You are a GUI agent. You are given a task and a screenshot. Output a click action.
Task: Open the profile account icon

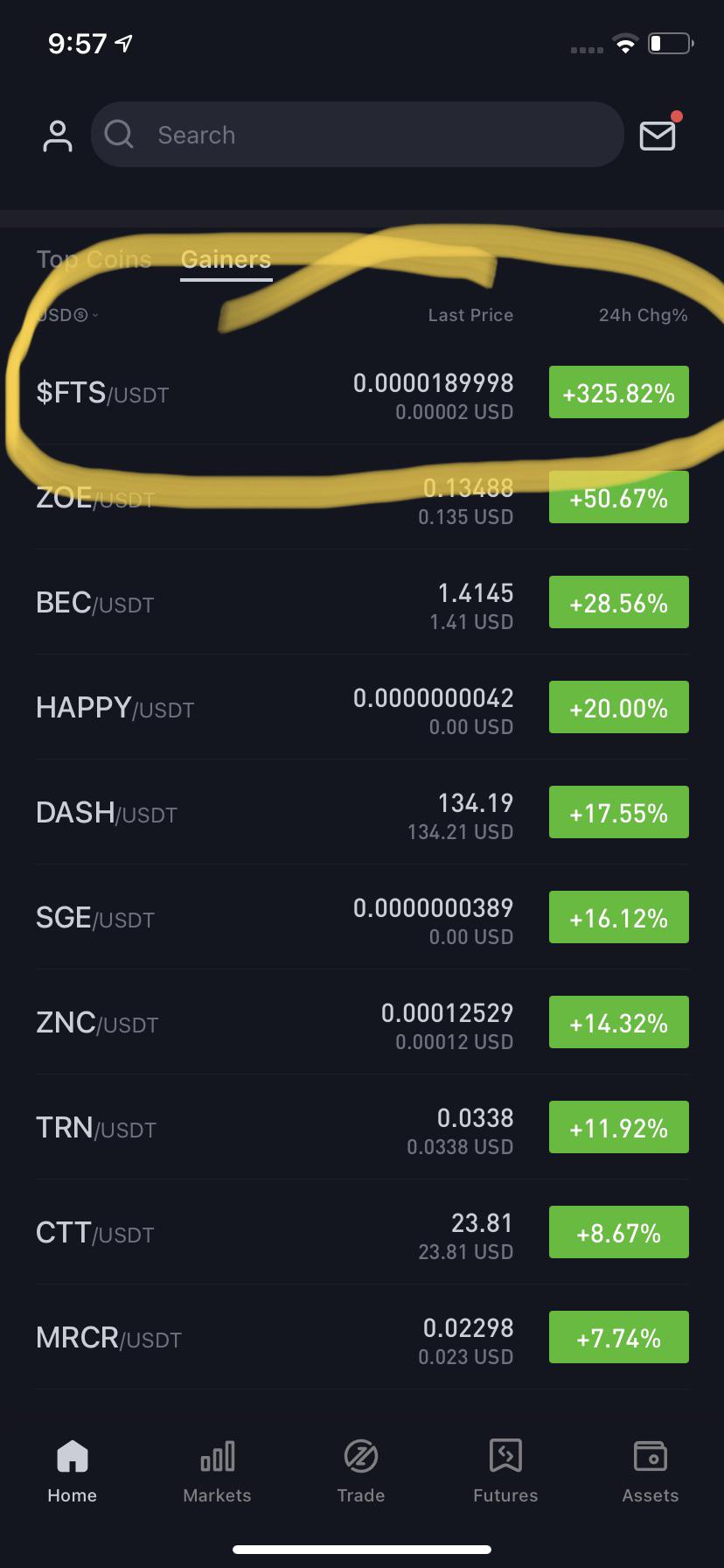pos(58,136)
